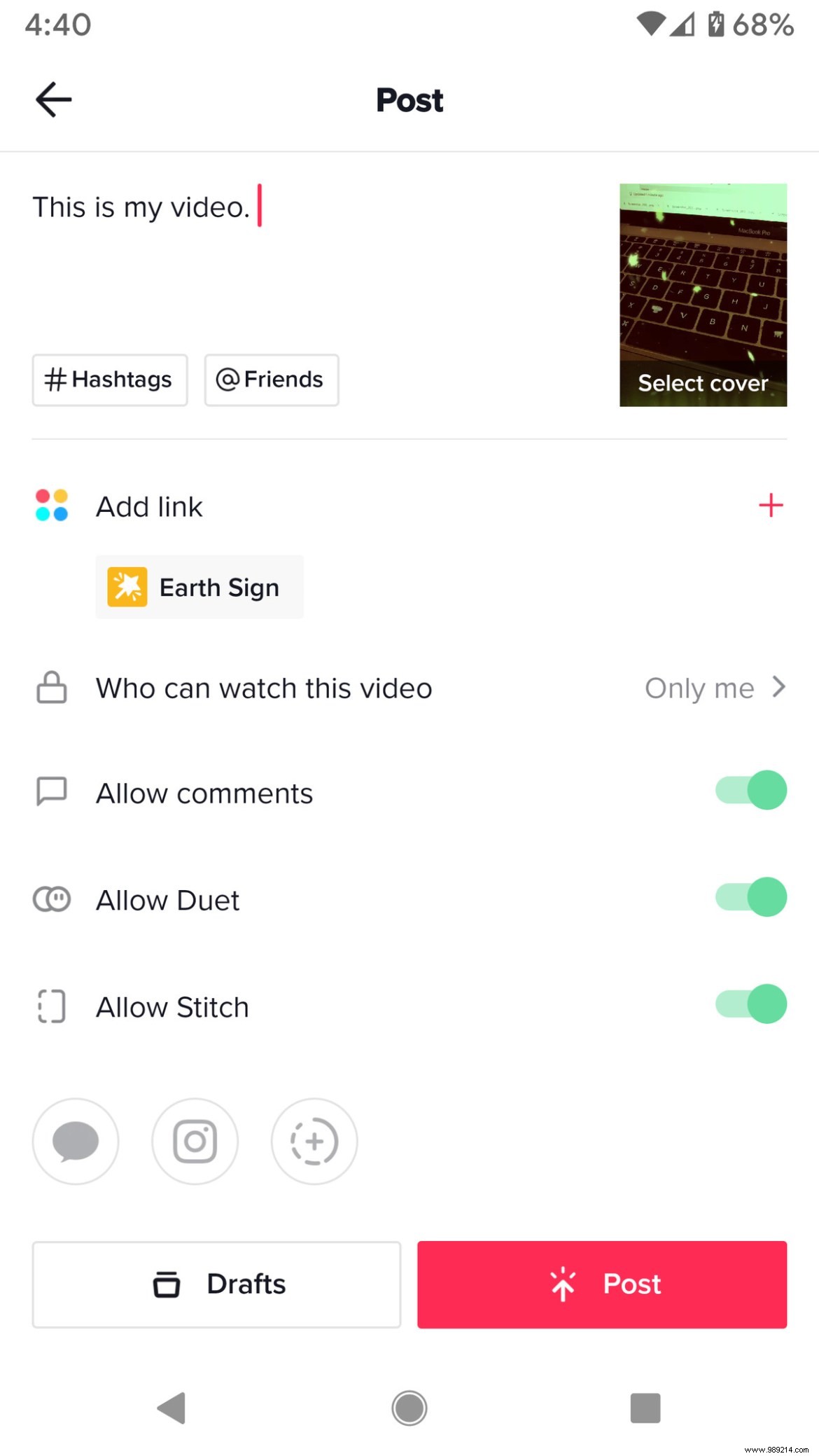Click the message bubble share icon

coord(76,1142)
